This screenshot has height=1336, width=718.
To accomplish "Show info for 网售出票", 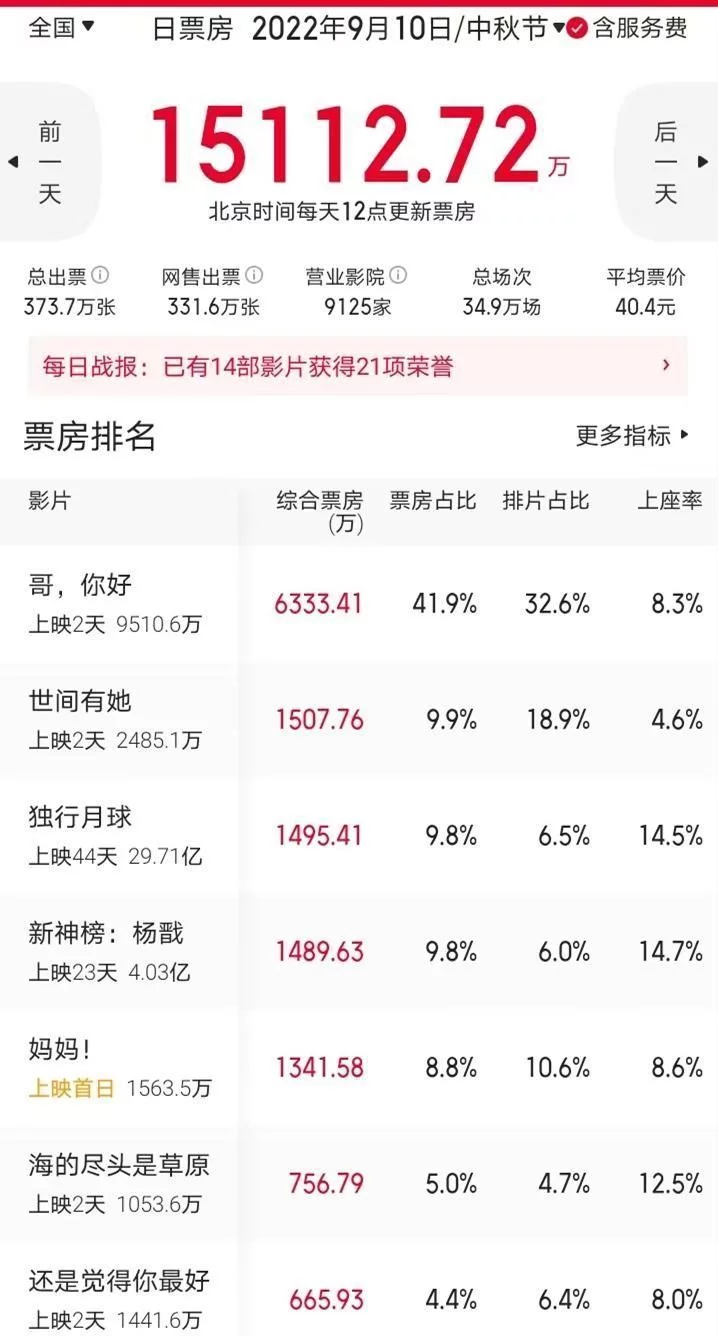I will [x=254, y=275].
